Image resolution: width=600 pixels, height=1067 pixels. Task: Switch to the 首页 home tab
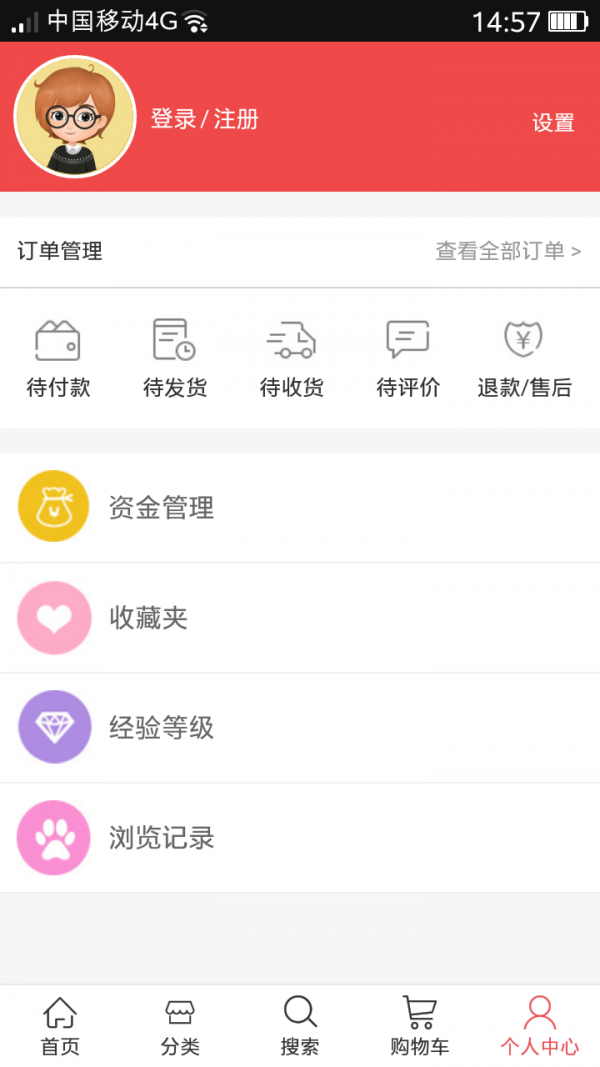60,1027
